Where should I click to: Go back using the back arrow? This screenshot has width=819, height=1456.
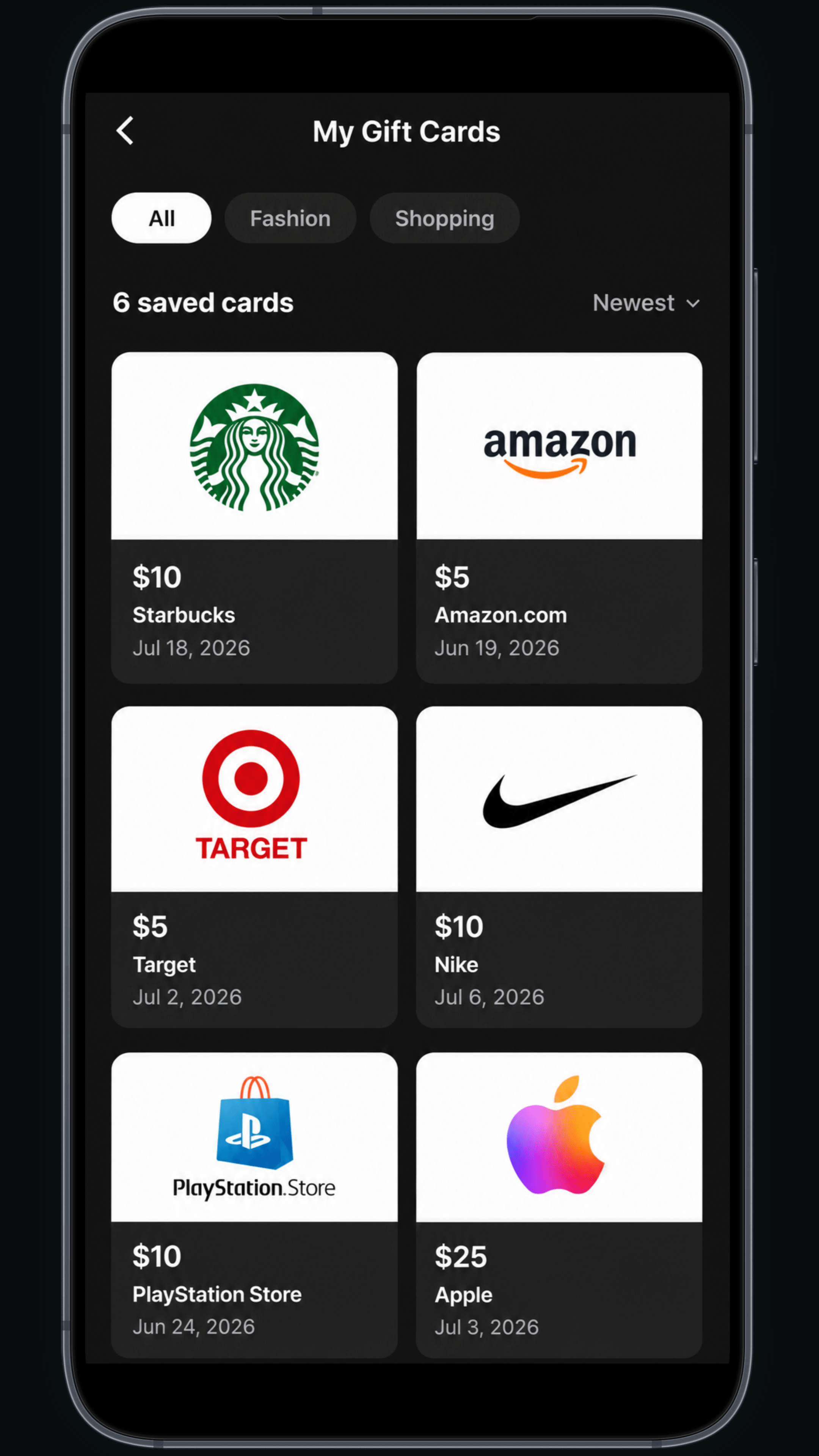[x=125, y=130]
